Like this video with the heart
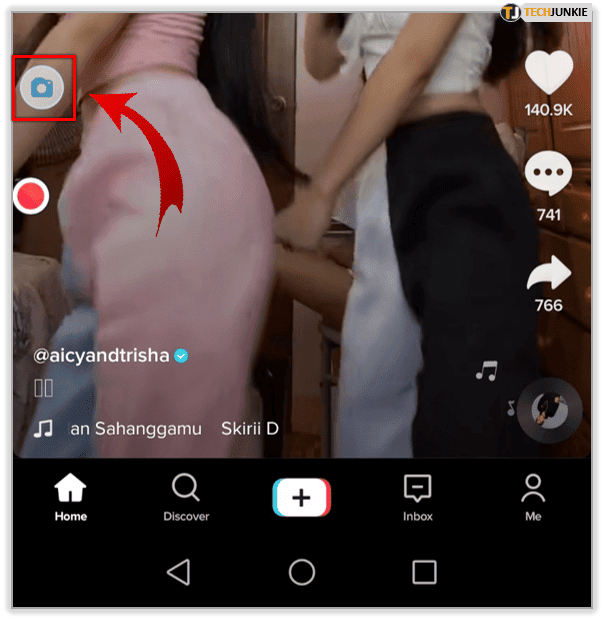This screenshot has width=604, height=620. [549, 74]
